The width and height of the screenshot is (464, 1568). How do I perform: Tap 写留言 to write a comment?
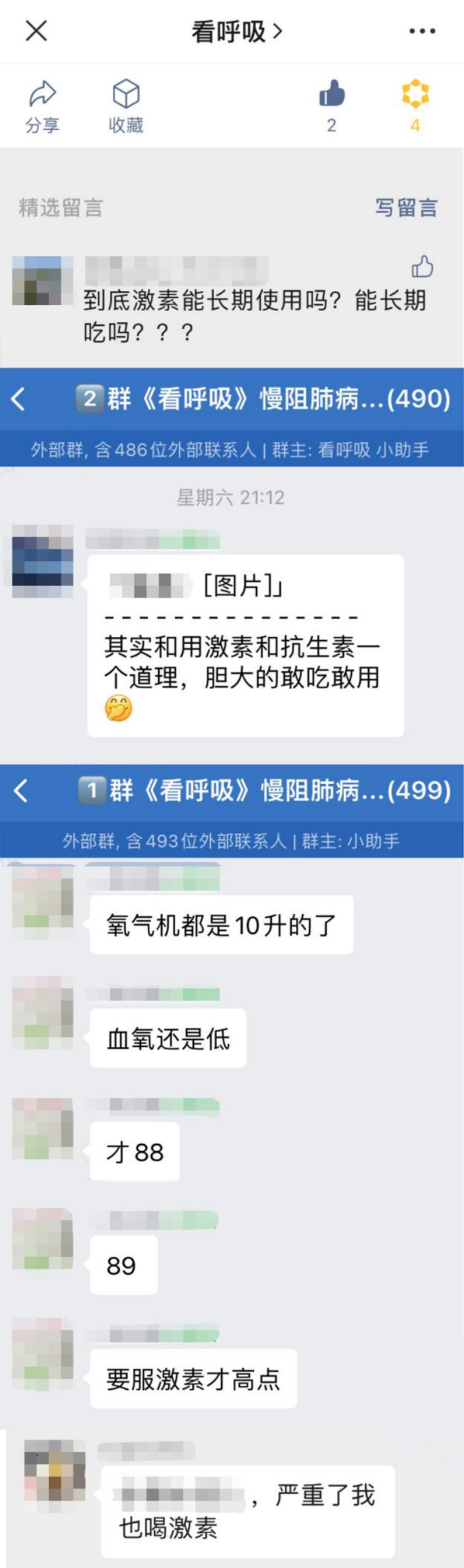click(x=406, y=208)
